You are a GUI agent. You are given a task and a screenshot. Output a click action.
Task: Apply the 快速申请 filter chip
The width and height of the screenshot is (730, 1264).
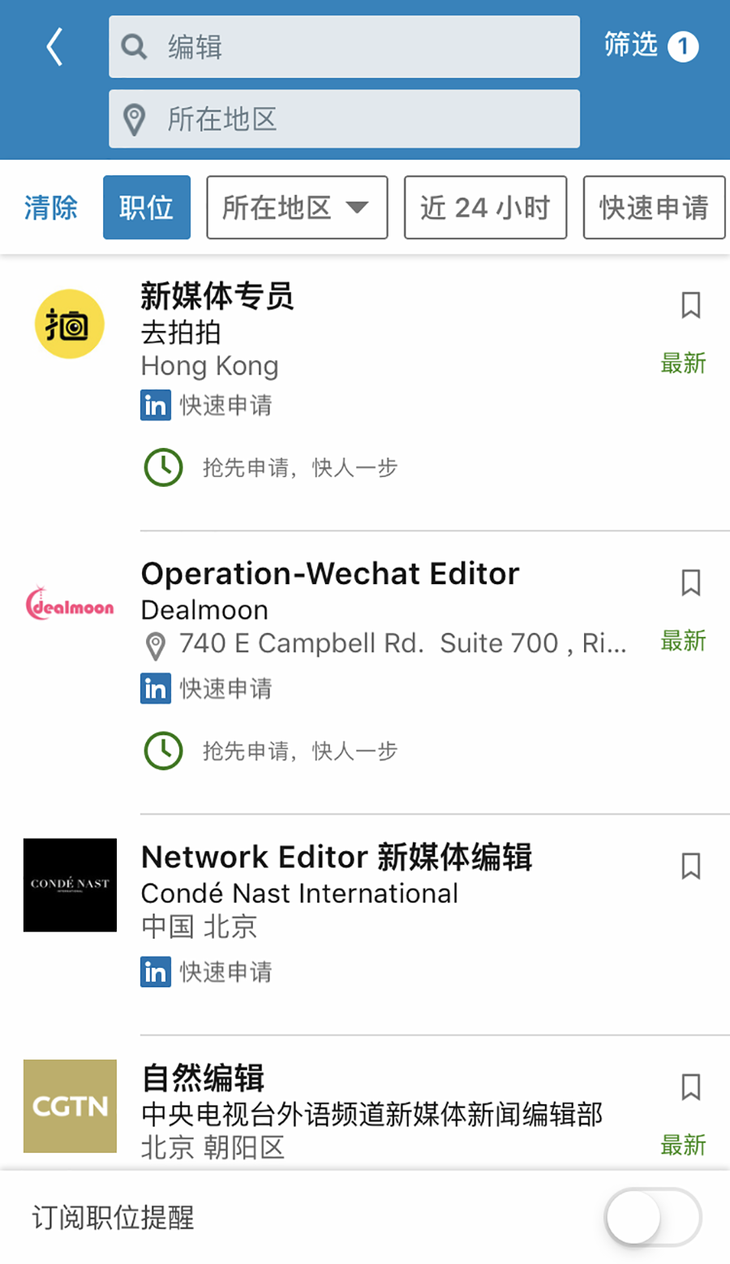point(654,208)
